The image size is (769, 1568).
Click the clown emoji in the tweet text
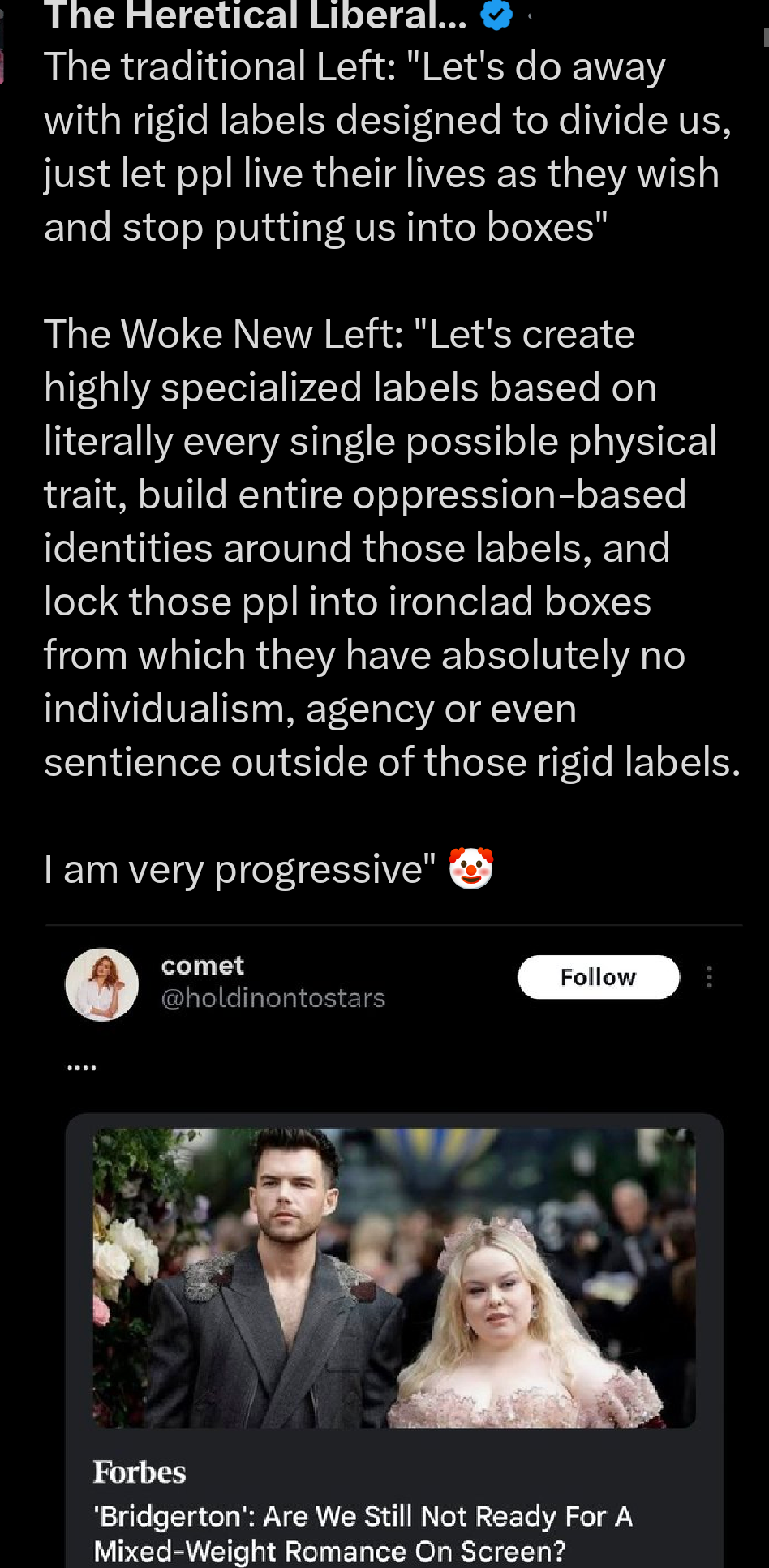pos(469,869)
